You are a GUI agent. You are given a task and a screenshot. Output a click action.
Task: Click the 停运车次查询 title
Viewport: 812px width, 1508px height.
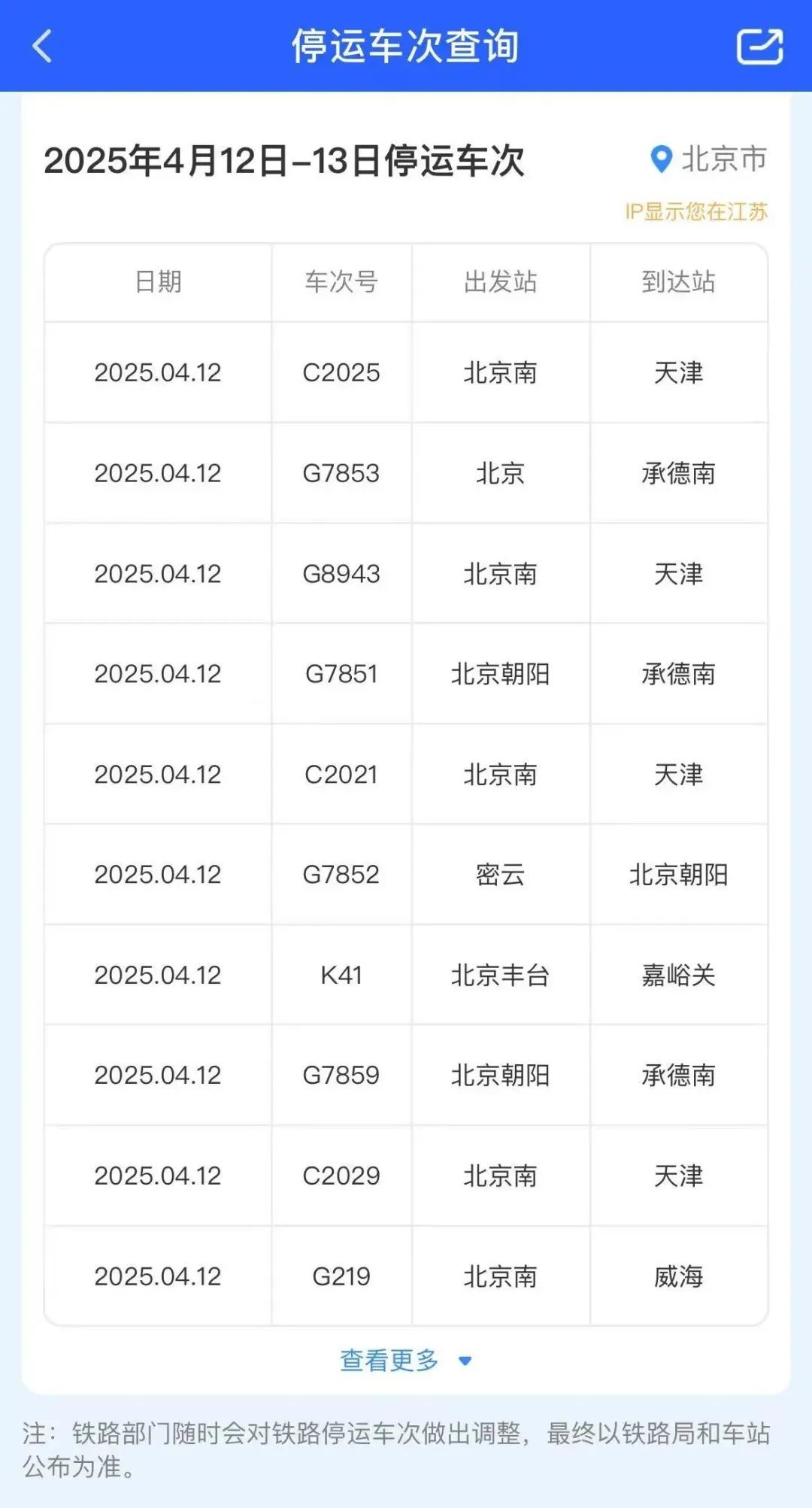point(406,47)
